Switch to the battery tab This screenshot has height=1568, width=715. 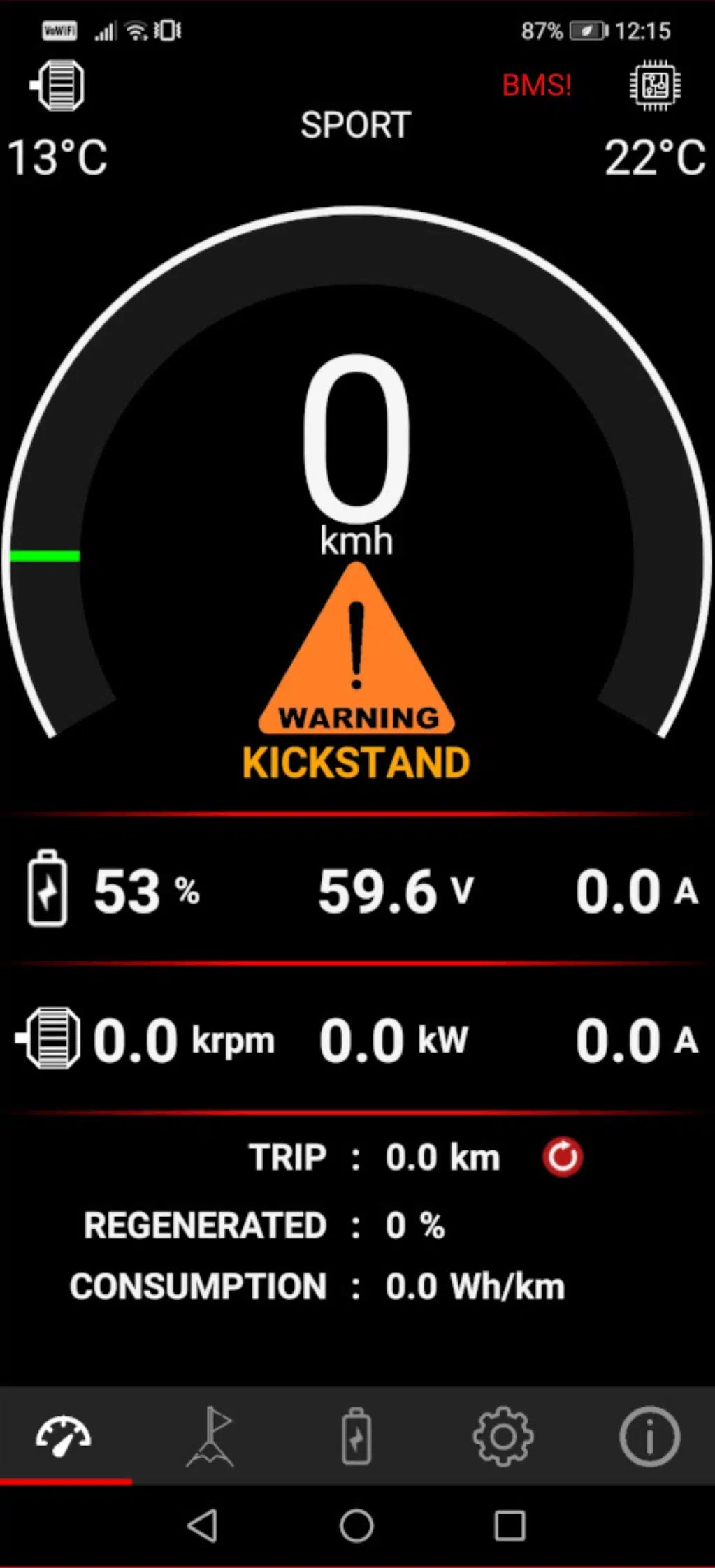pos(356,1437)
